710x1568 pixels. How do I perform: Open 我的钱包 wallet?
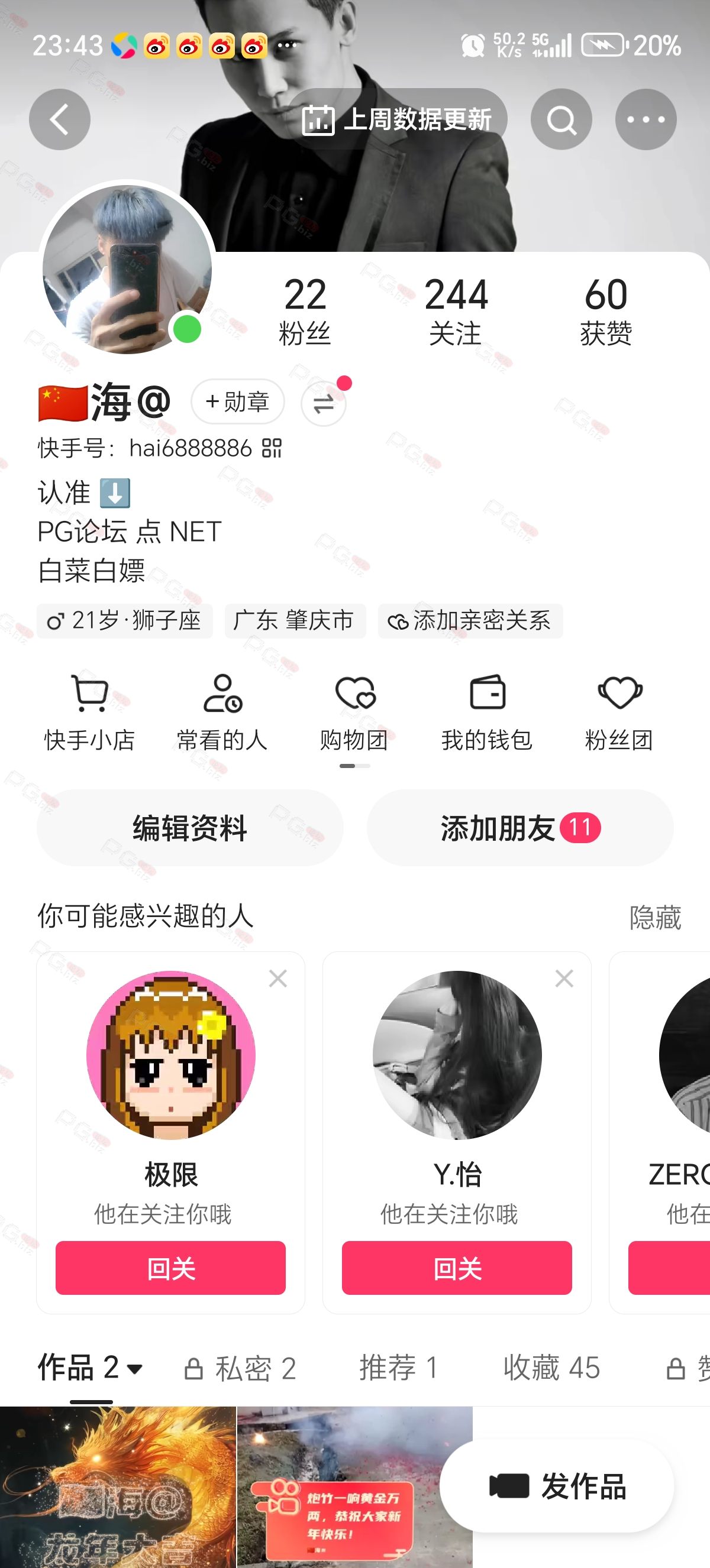click(x=487, y=713)
